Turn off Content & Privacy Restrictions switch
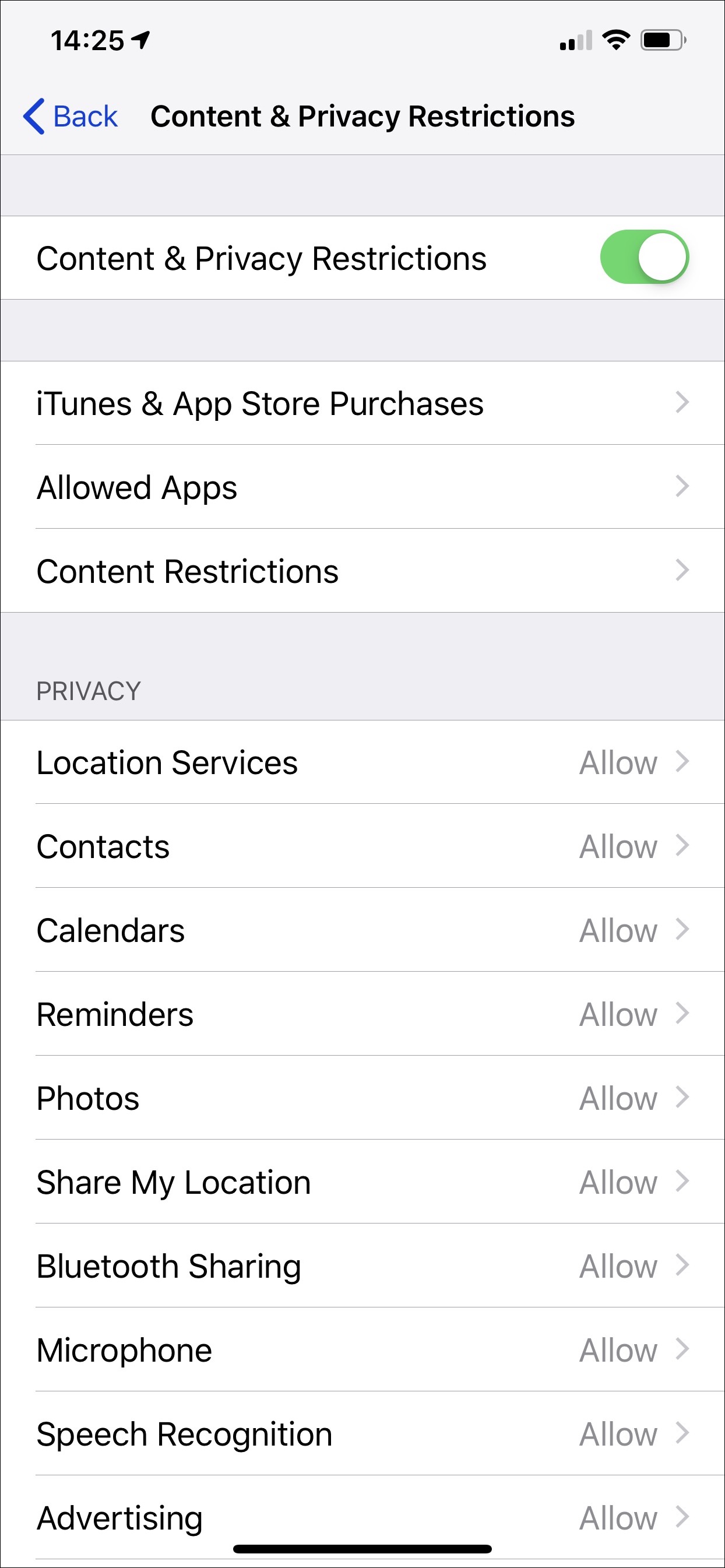Image resolution: width=725 pixels, height=1568 pixels. 644,257
